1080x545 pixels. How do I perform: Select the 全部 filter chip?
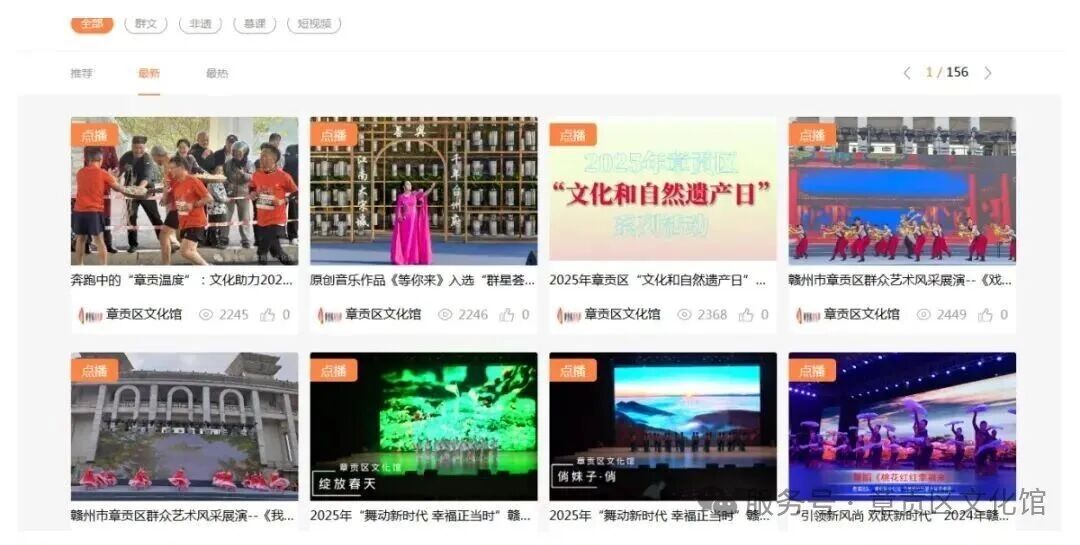coord(91,23)
